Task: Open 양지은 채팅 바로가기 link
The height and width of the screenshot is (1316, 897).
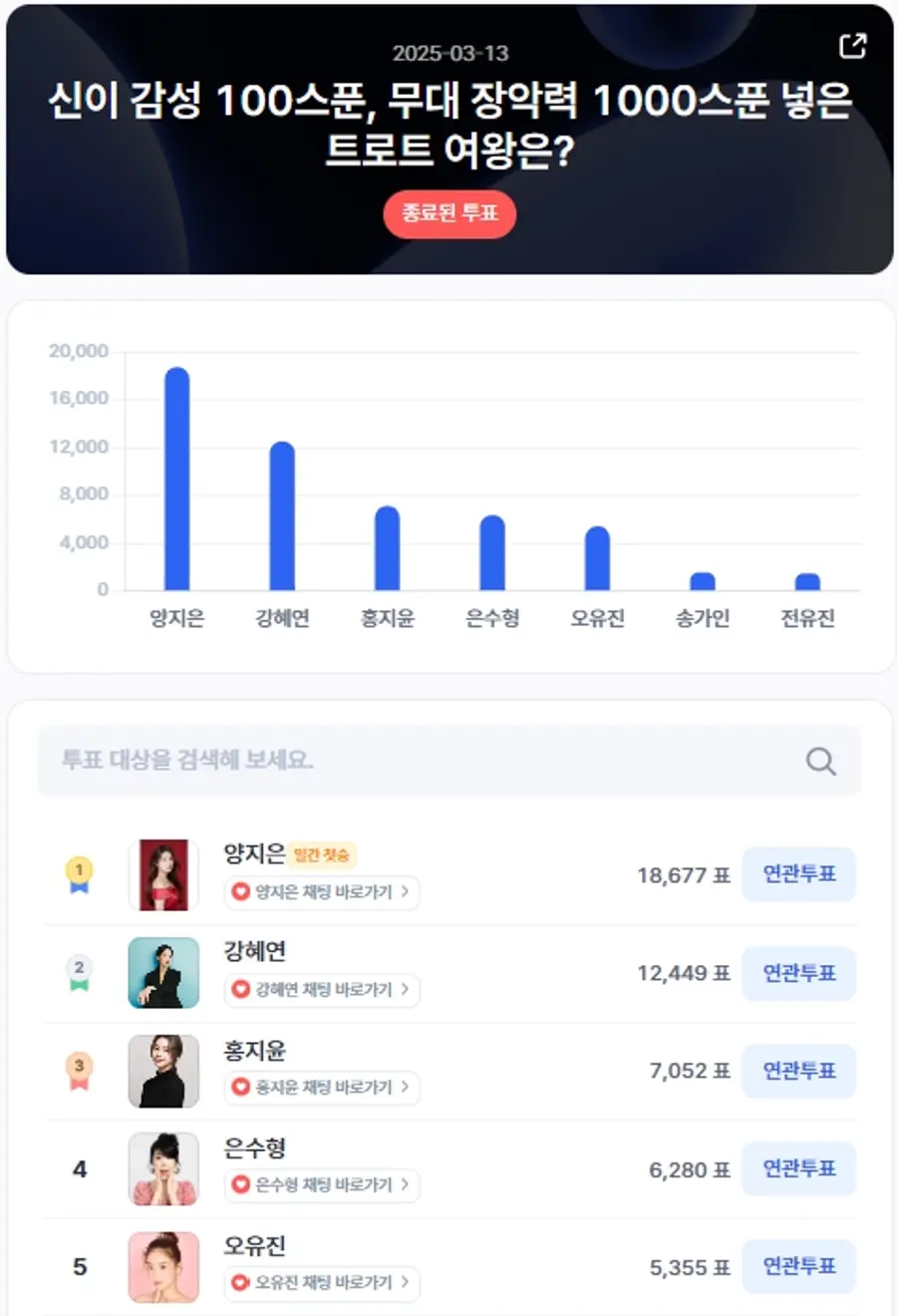Action: click(322, 892)
